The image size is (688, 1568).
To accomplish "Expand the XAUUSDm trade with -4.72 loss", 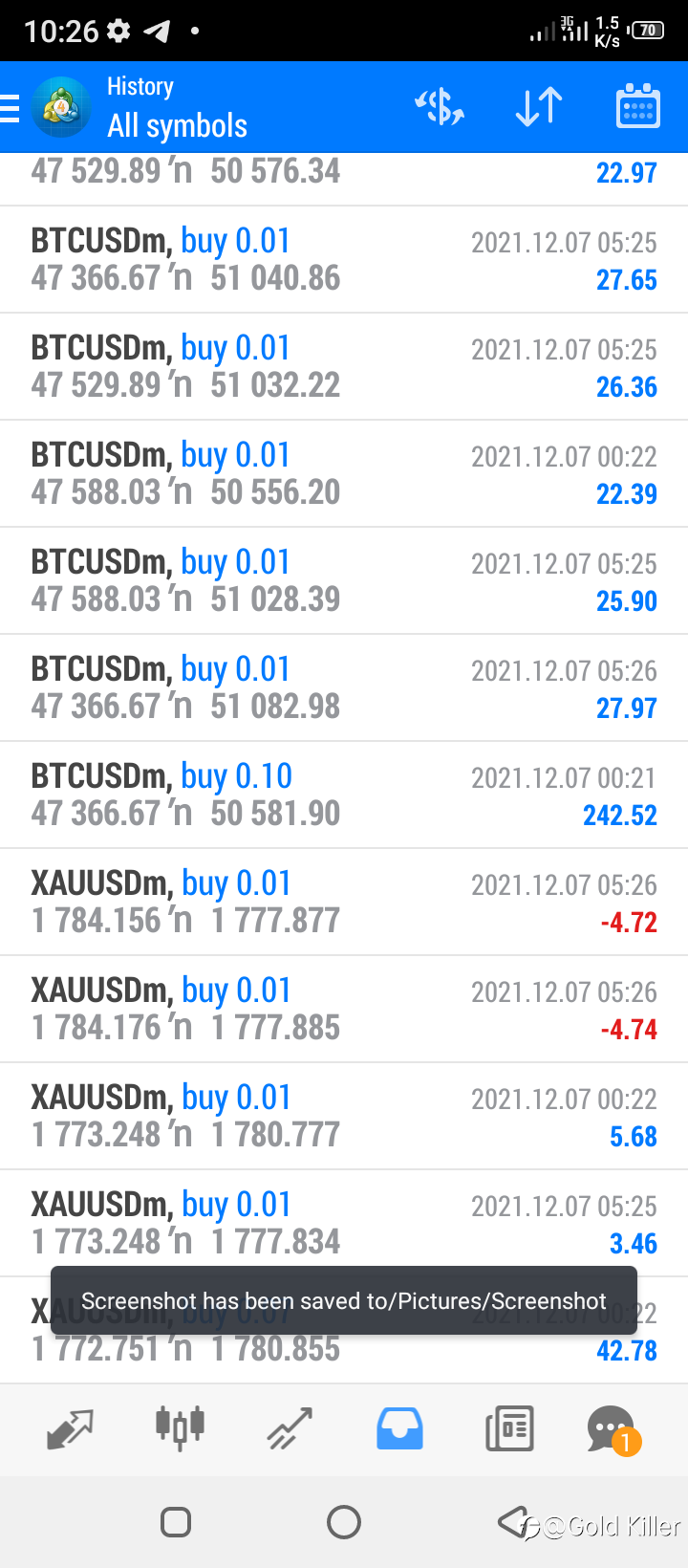I will (344, 903).
